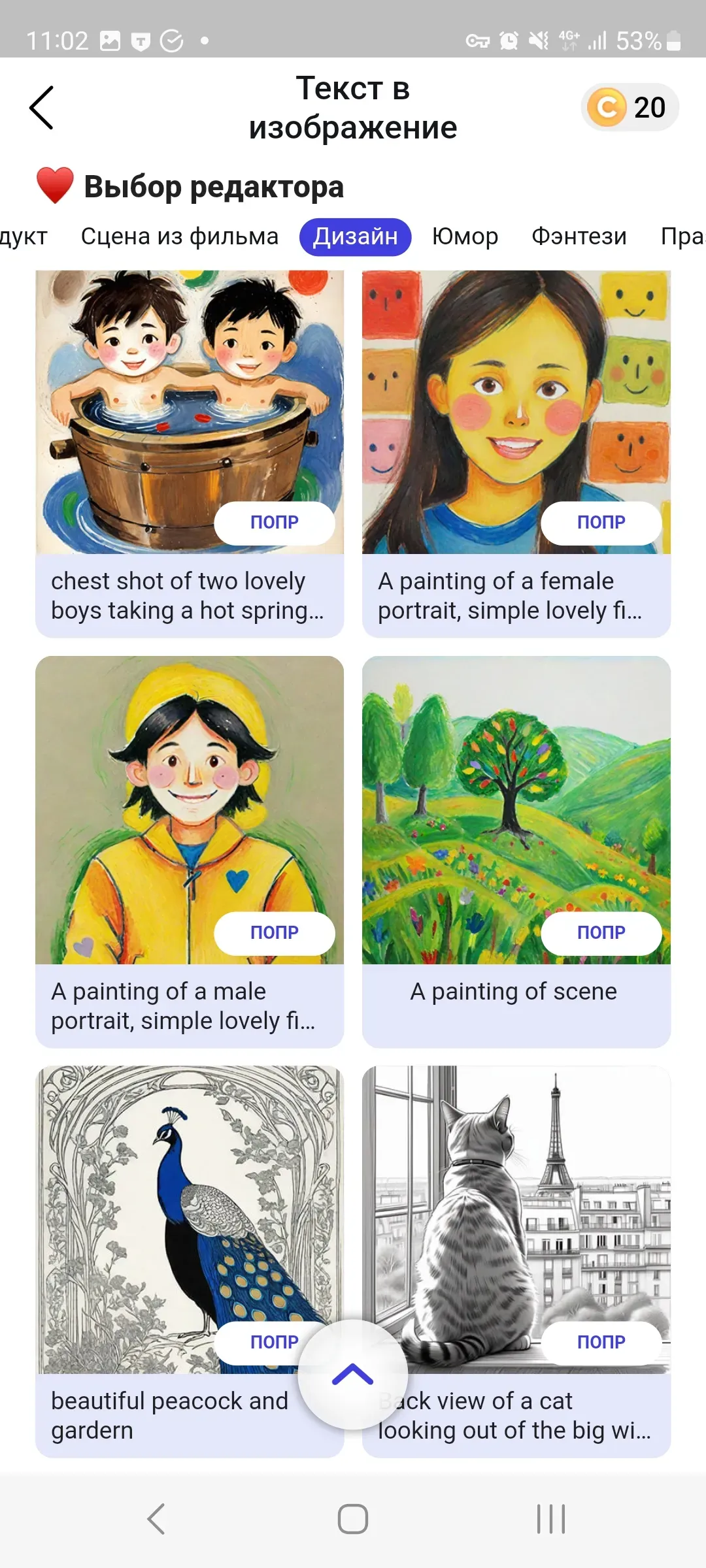Viewport: 706px width, 1568px height.
Task: Open the Фэнтези category tab
Action: (579, 237)
